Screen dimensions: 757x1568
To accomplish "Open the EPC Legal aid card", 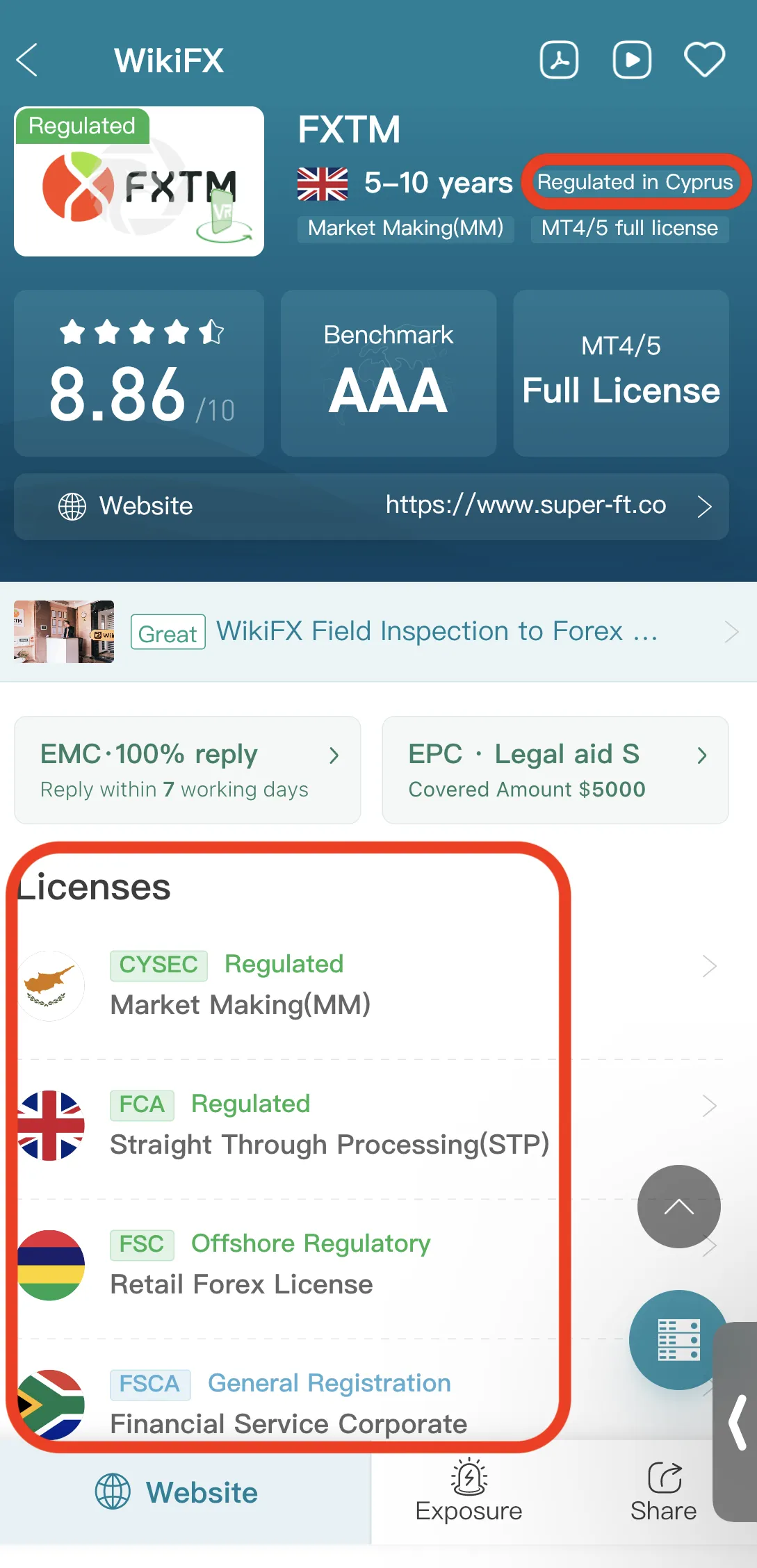I will point(555,770).
